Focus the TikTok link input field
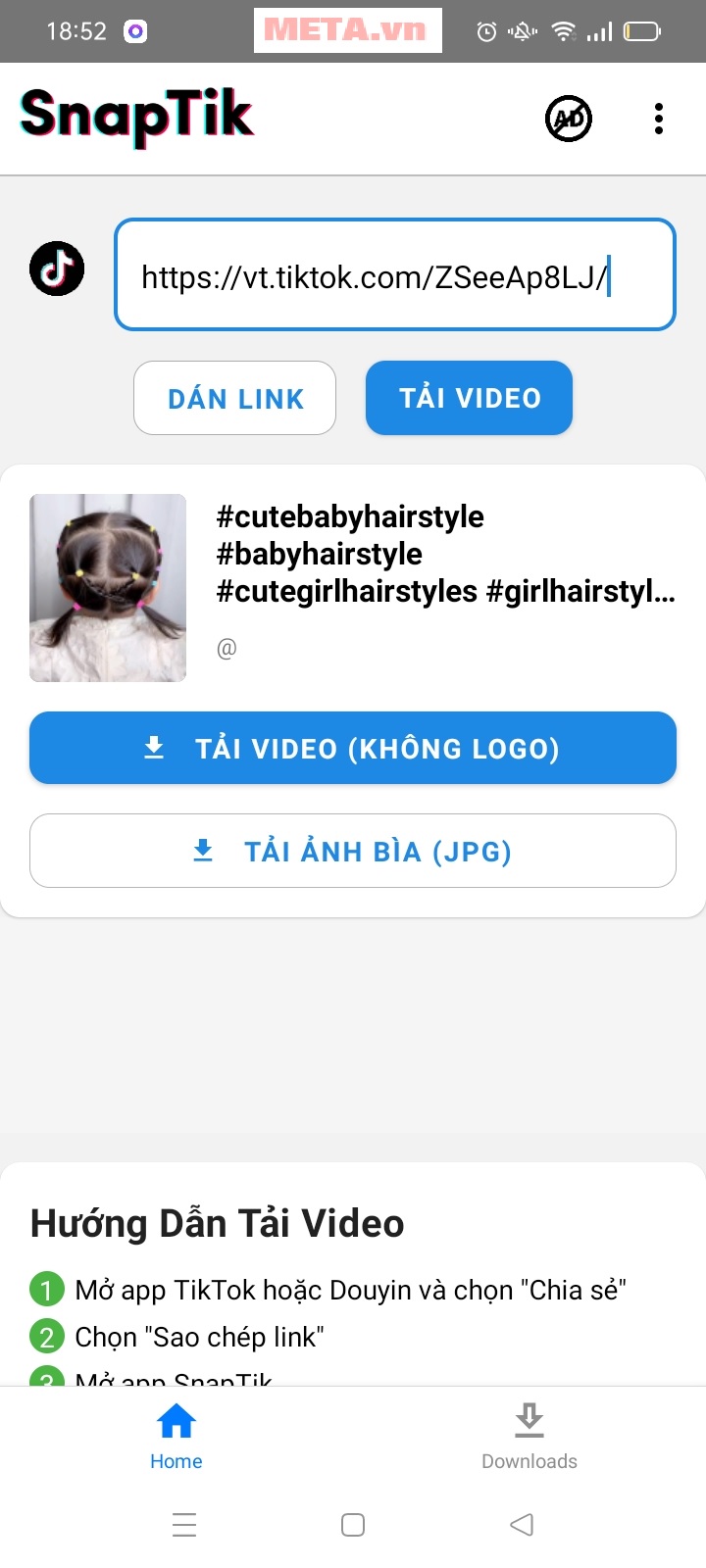This screenshot has width=706, height=1568. 394,275
